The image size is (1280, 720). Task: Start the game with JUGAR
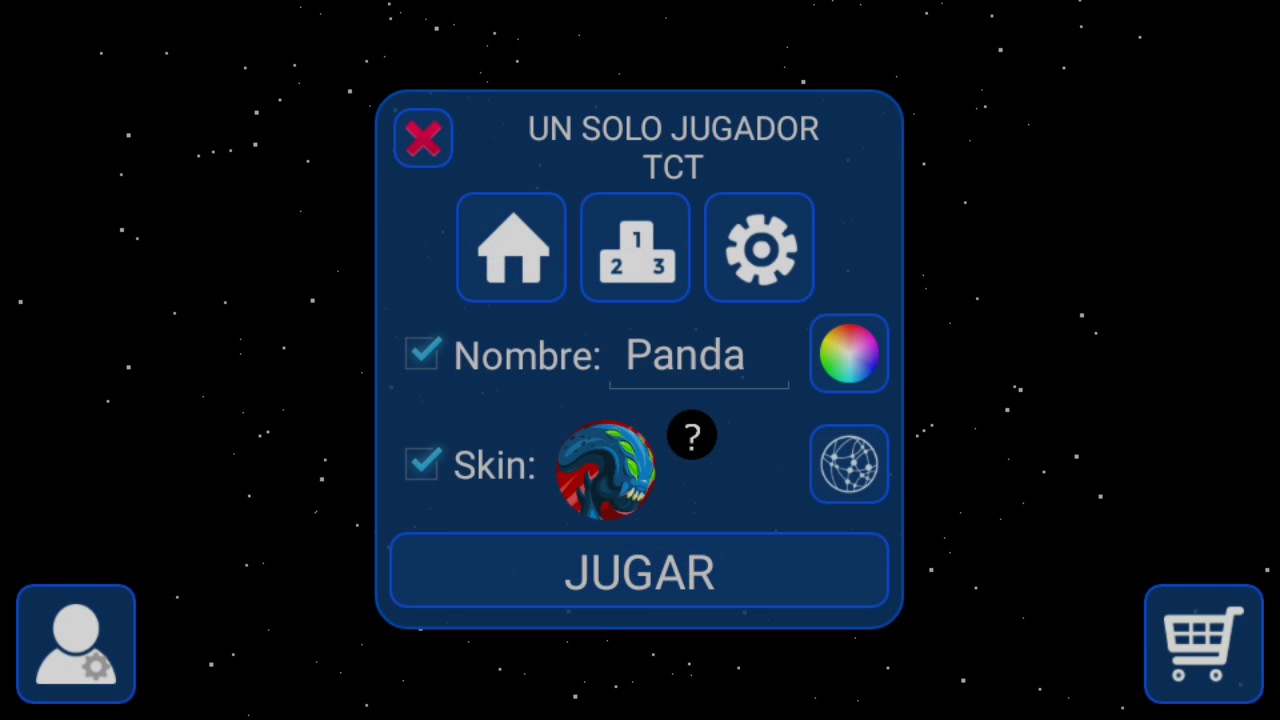tap(639, 571)
